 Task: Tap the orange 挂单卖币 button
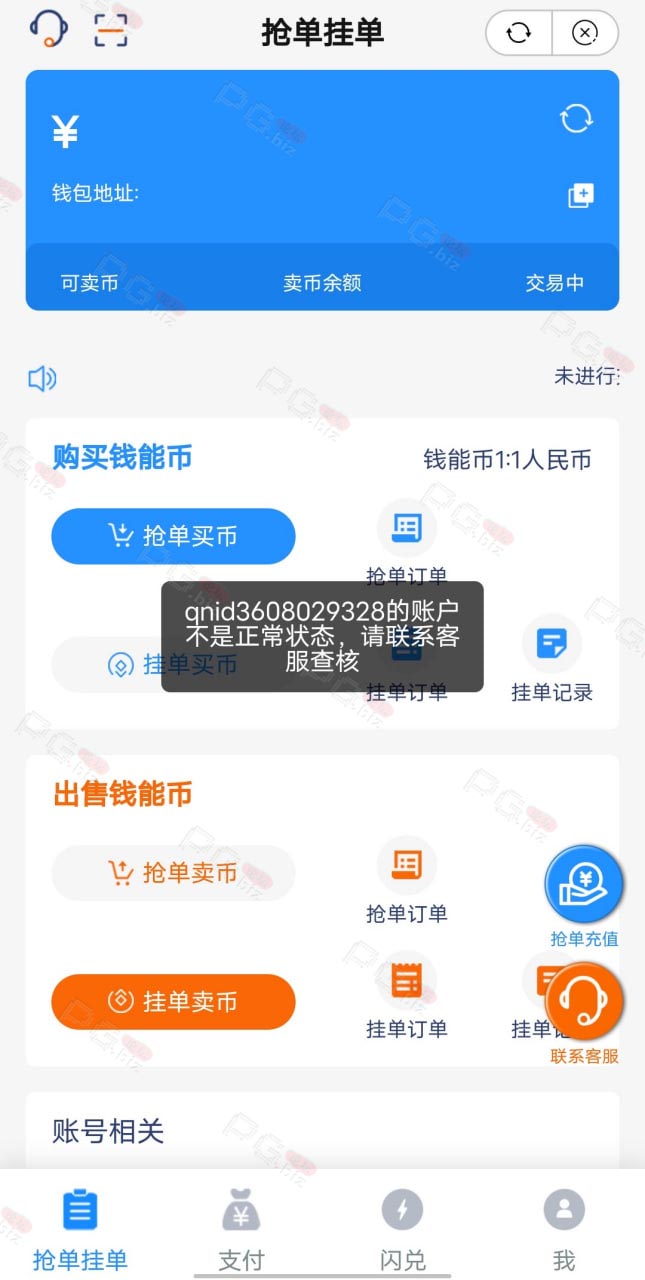coord(173,1002)
